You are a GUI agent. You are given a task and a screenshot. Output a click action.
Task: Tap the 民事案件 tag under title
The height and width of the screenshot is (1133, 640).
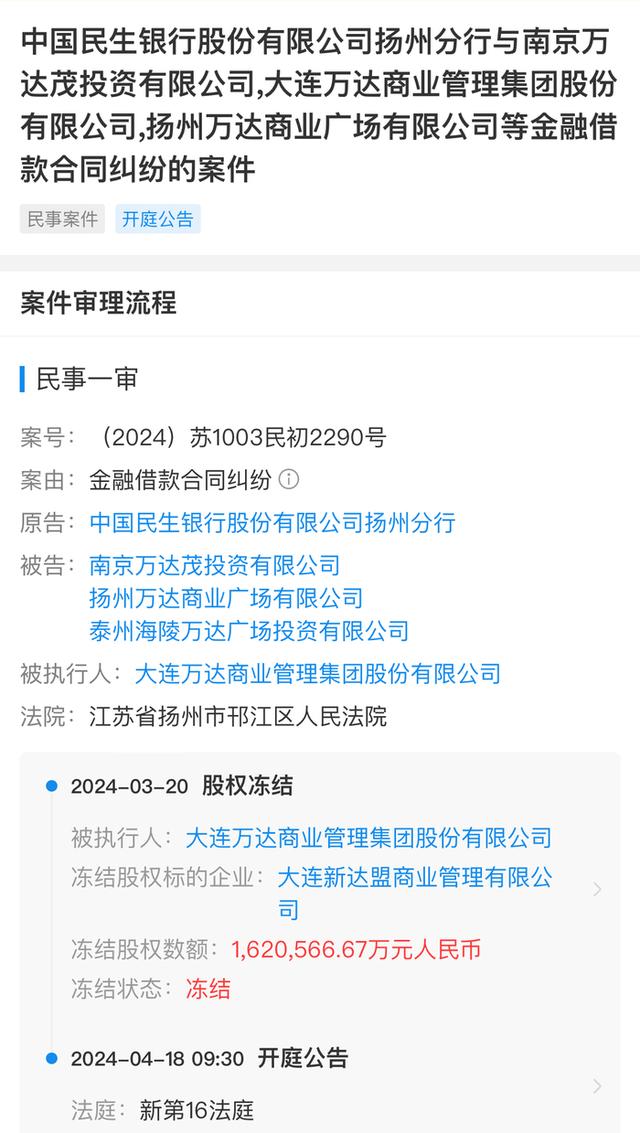62,219
